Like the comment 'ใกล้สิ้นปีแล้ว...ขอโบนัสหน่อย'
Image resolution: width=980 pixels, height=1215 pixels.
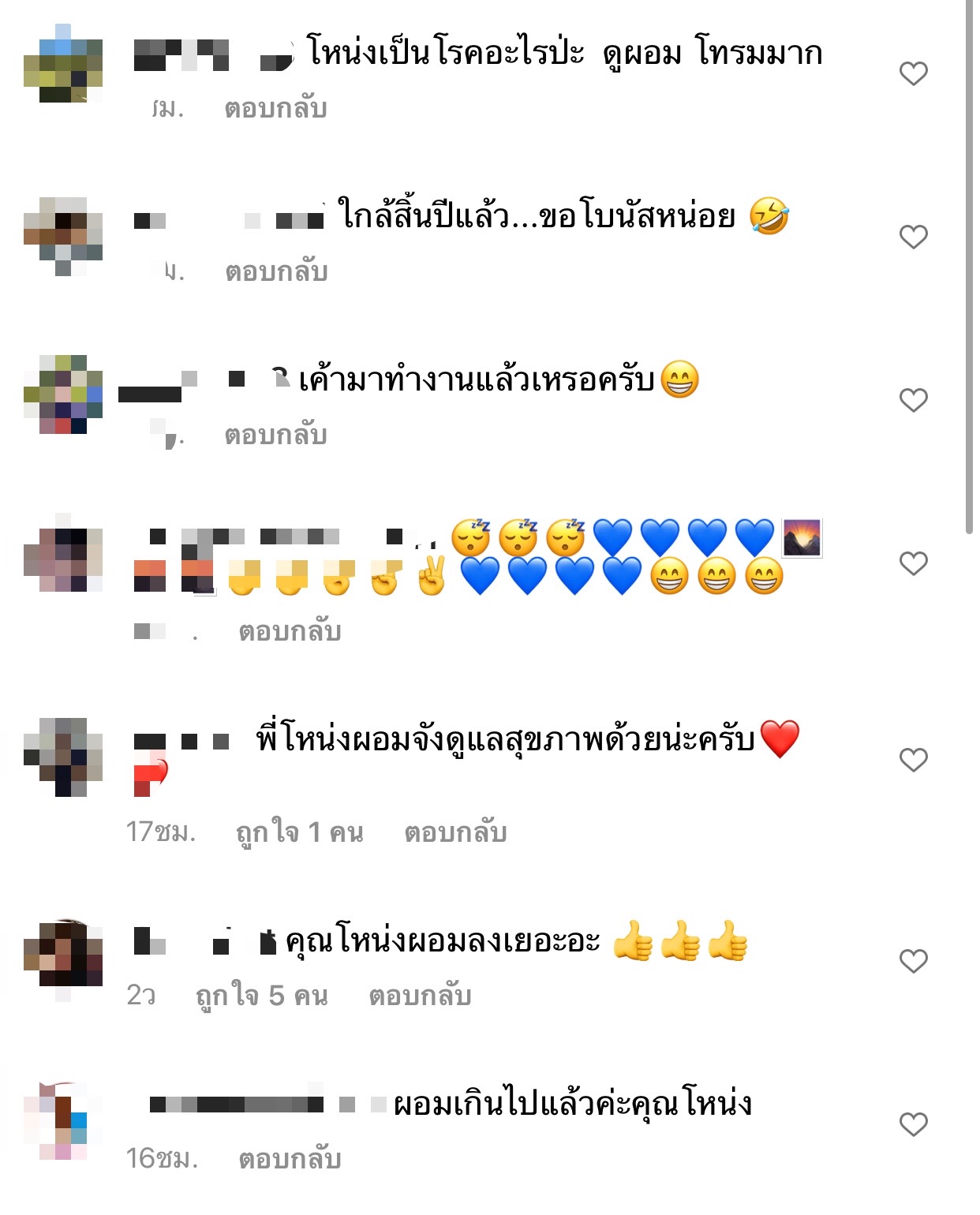(x=913, y=237)
